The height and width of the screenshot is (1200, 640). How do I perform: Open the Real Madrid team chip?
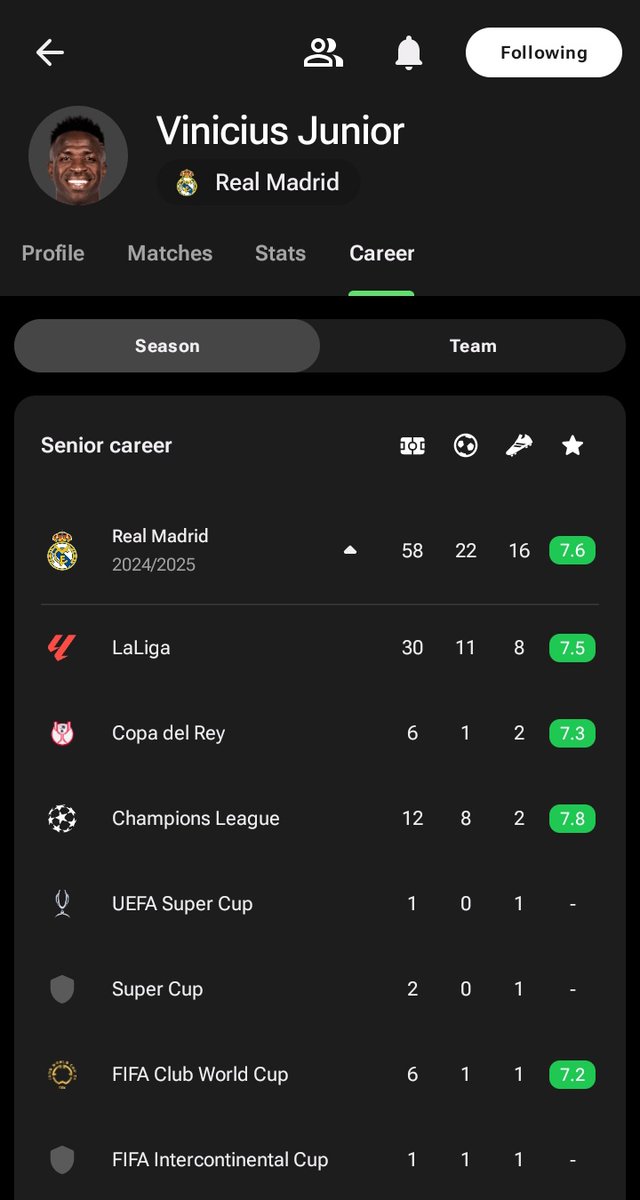point(258,183)
